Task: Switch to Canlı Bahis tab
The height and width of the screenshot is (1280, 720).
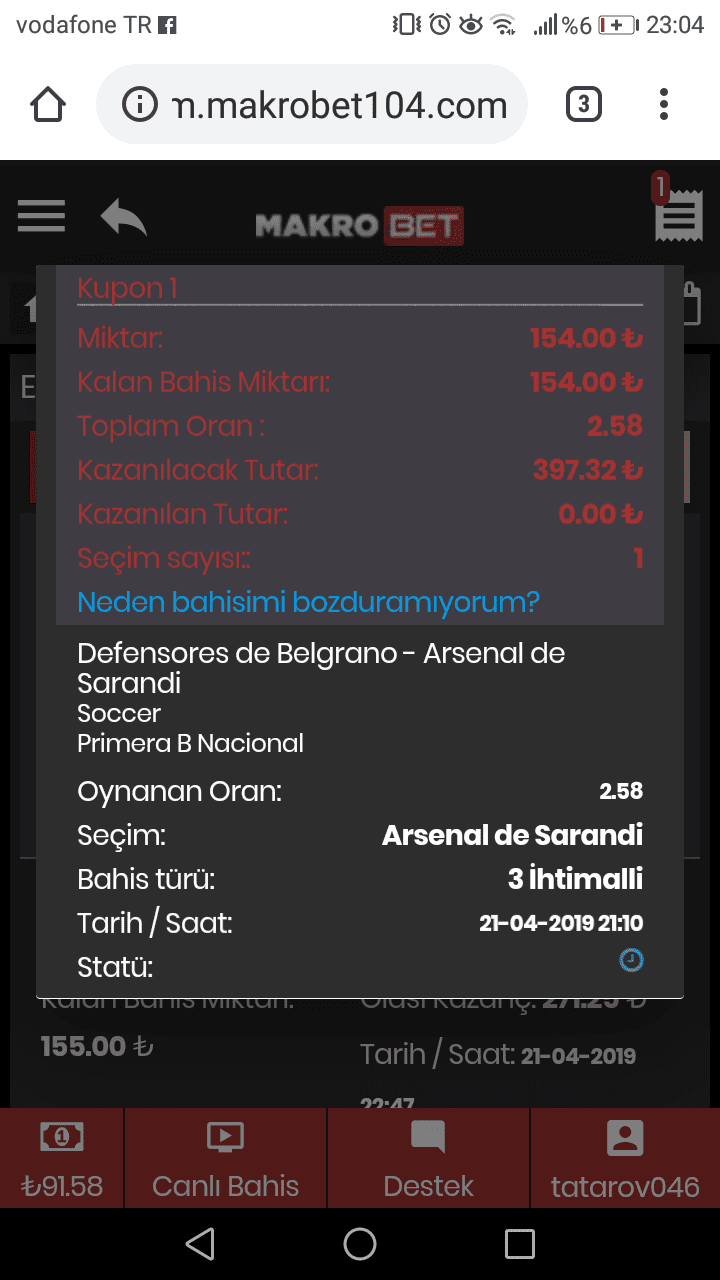Action: click(x=226, y=1158)
